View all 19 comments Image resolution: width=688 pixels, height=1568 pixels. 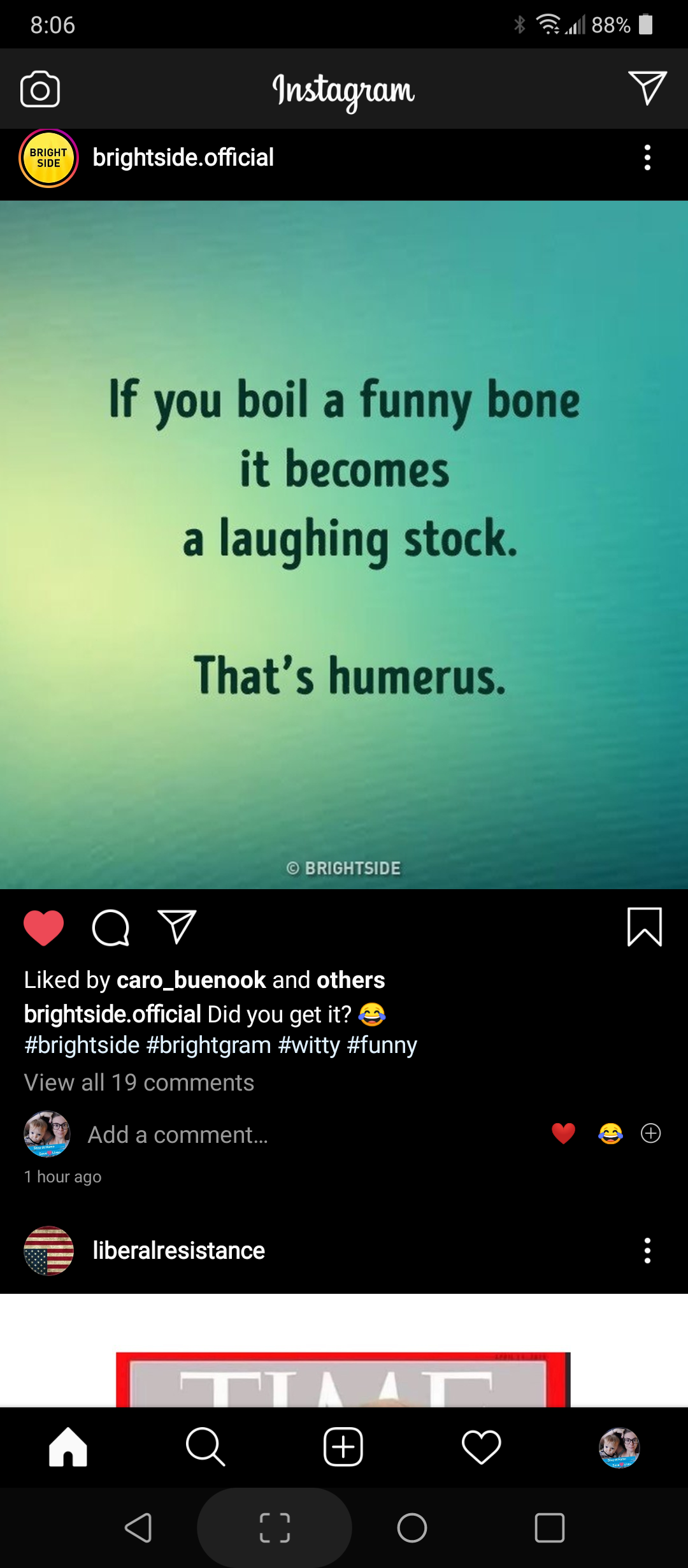coord(139,1082)
